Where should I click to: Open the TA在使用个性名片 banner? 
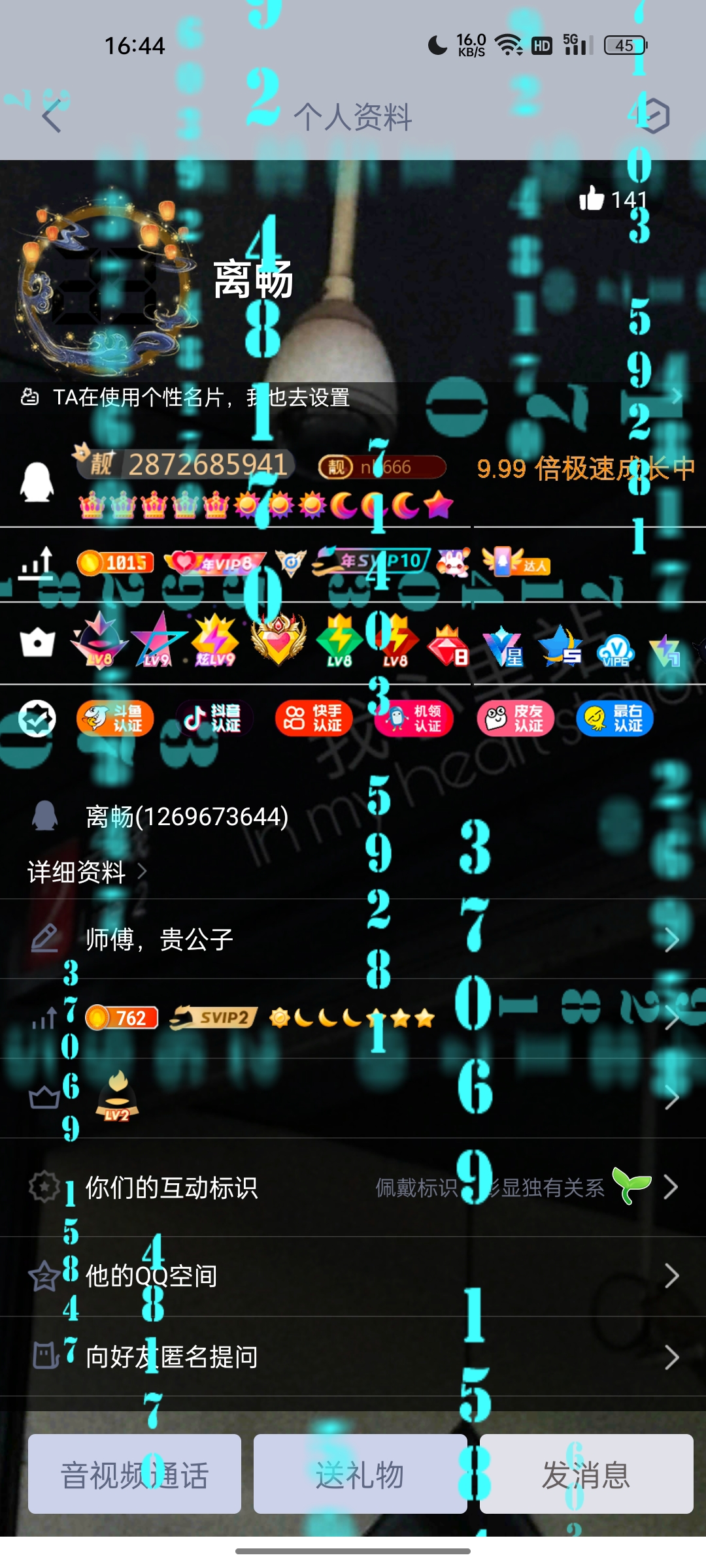click(x=353, y=397)
